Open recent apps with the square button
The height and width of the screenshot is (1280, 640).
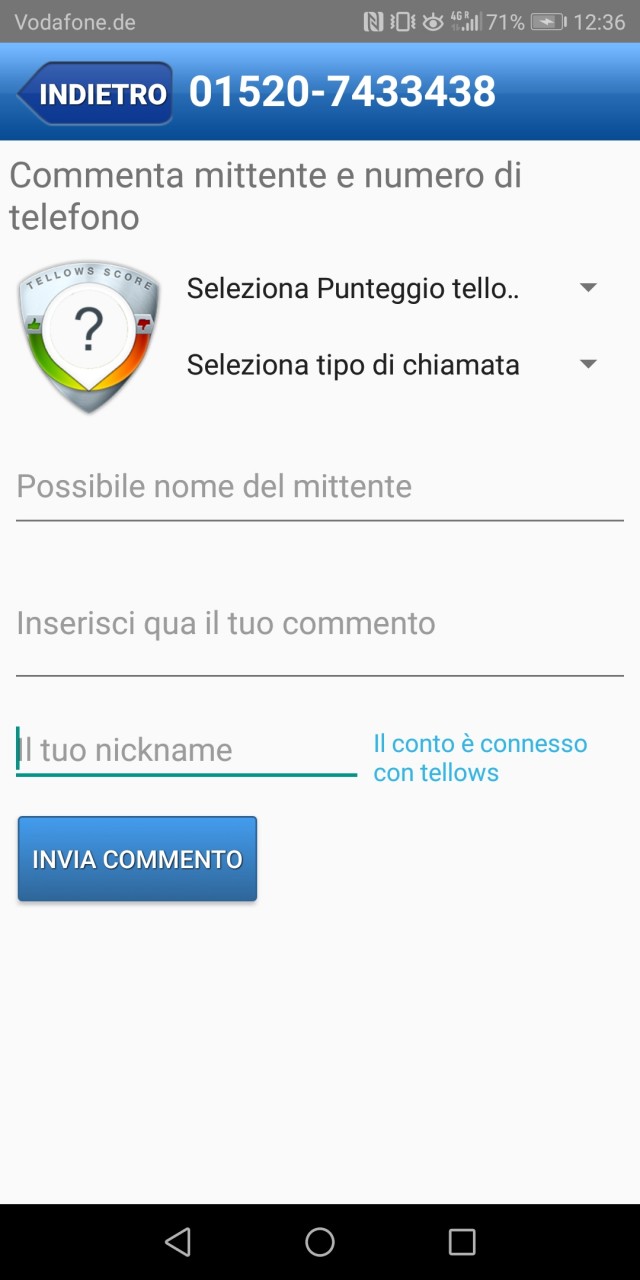tap(462, 1242)
